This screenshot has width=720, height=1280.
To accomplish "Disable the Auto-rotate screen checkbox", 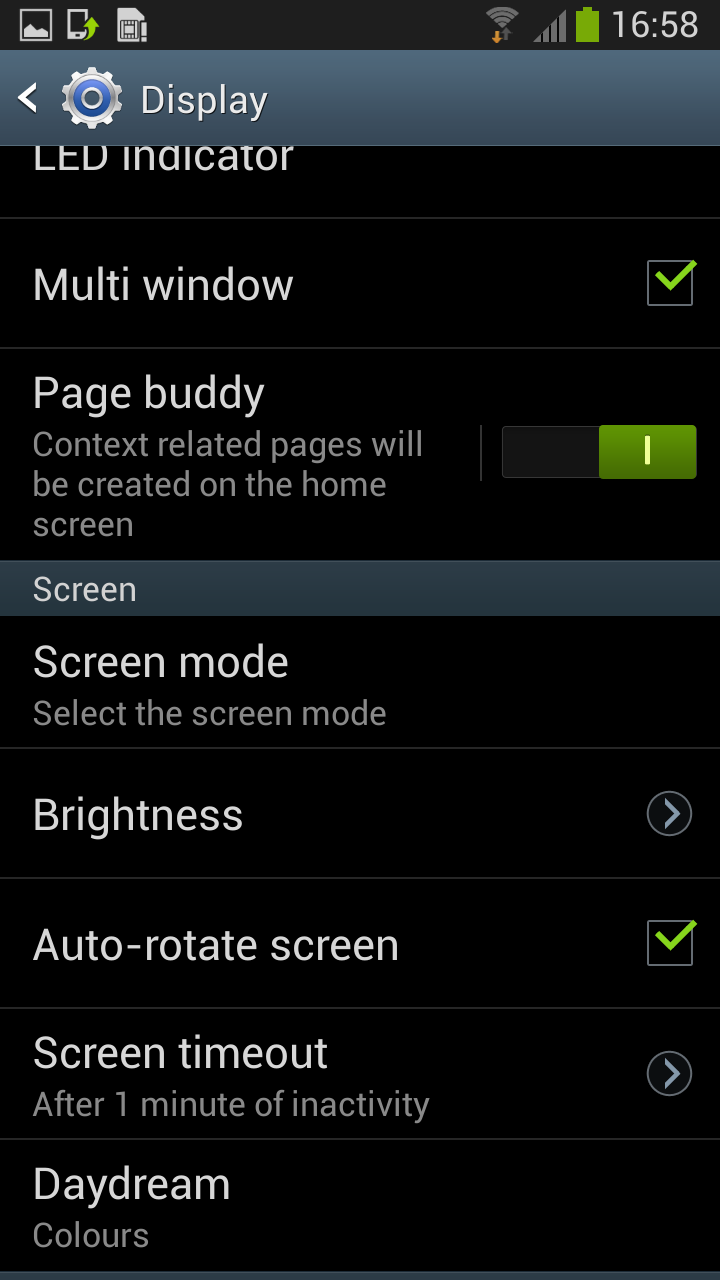I will pyautogui.click(x=669, y=943).
